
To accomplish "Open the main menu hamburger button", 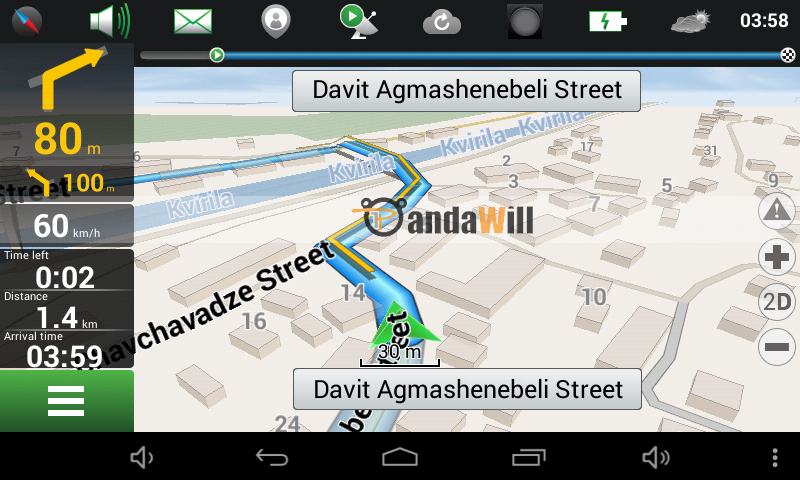I will click(x=66, y=400).
